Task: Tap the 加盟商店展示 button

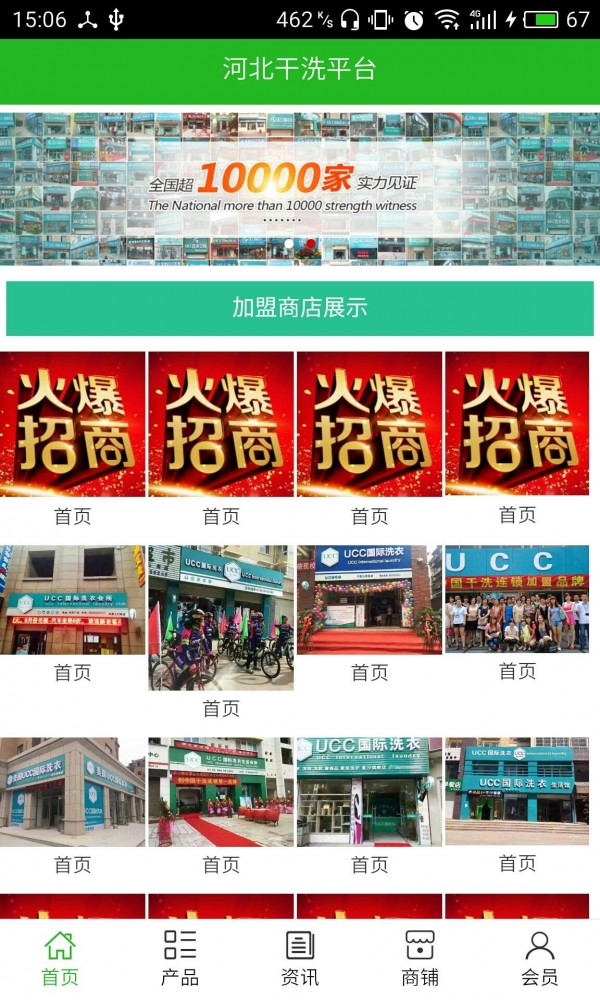Action: [300, 308]
